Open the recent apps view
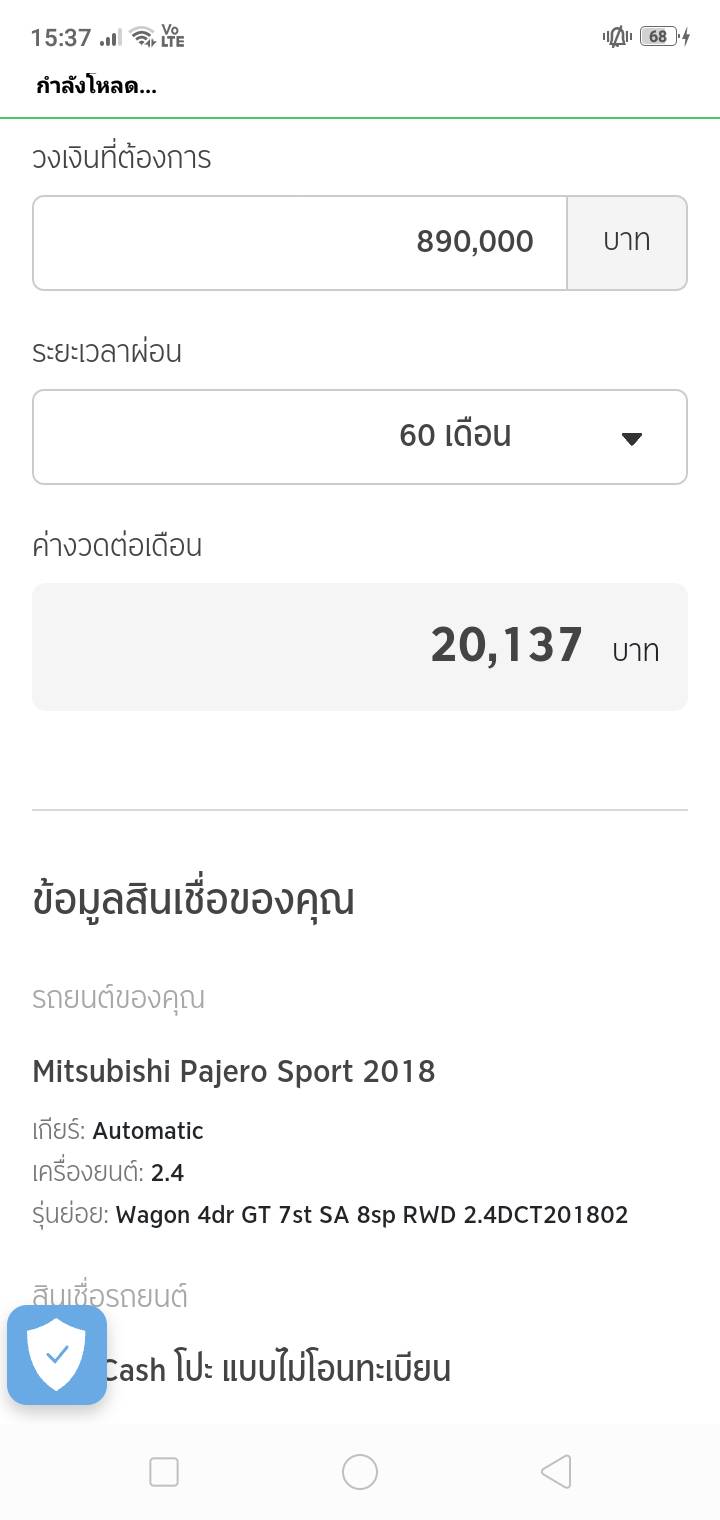Viewport: 720px width, 1520px height. tap(164, 1471)
